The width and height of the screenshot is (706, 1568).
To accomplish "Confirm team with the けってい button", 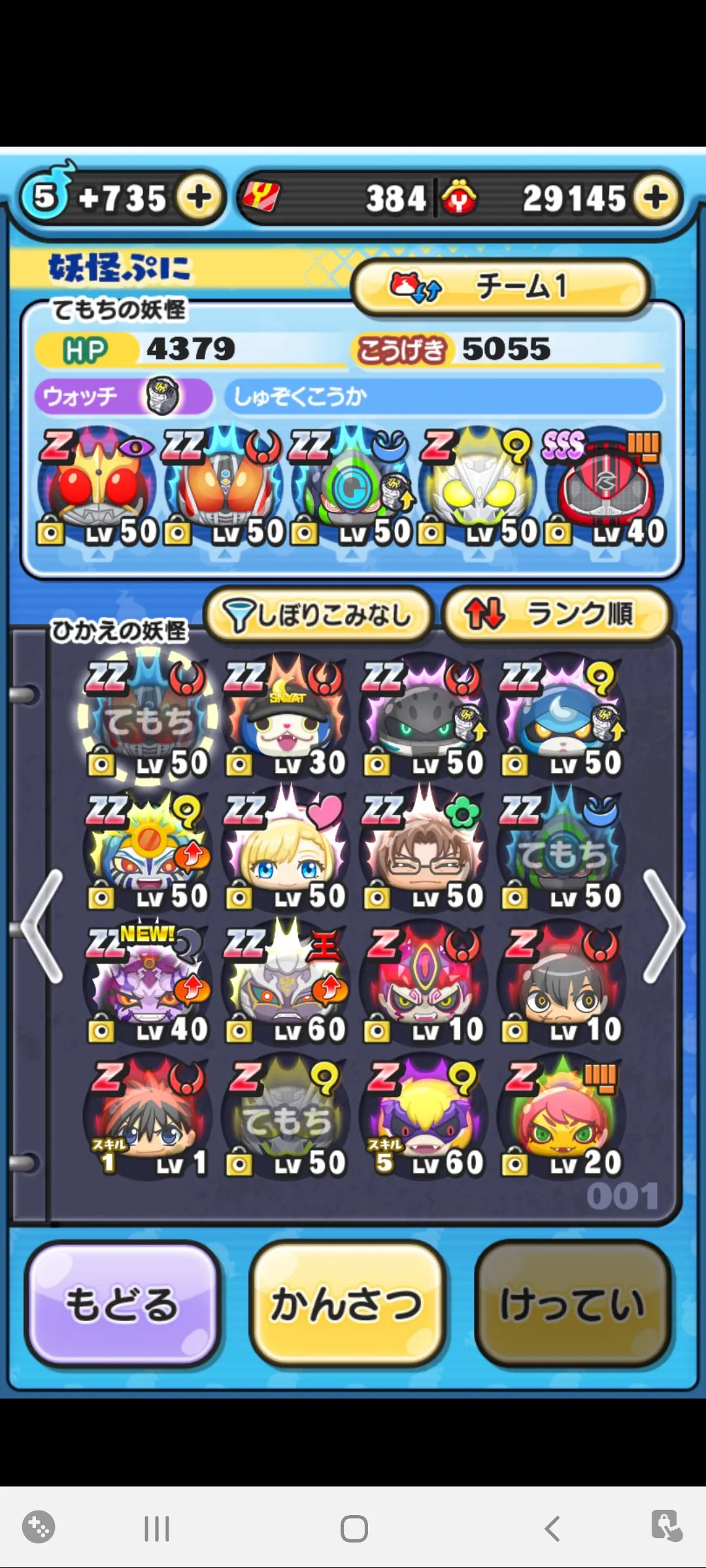I will point(573,1305).
